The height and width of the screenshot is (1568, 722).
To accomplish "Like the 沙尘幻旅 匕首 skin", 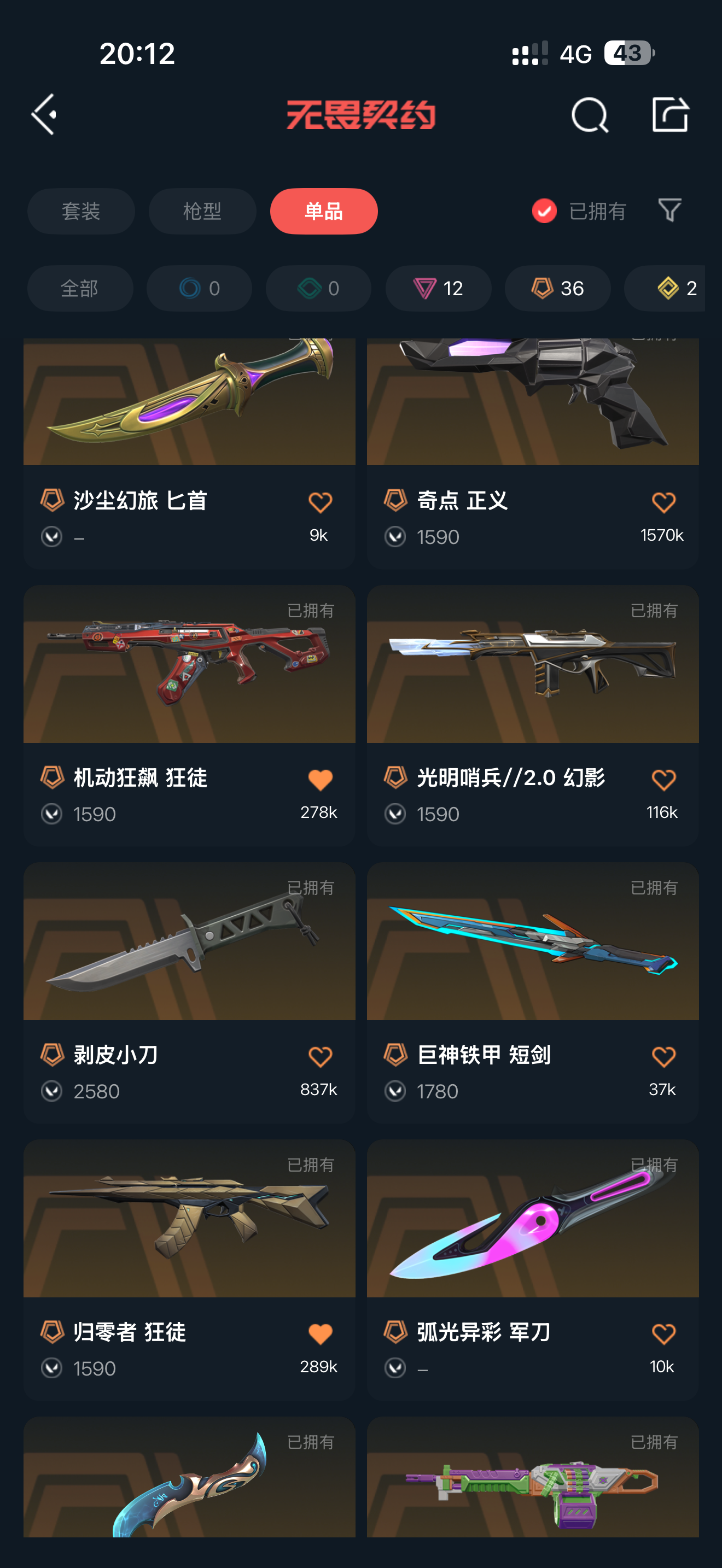I will [320, 503].
